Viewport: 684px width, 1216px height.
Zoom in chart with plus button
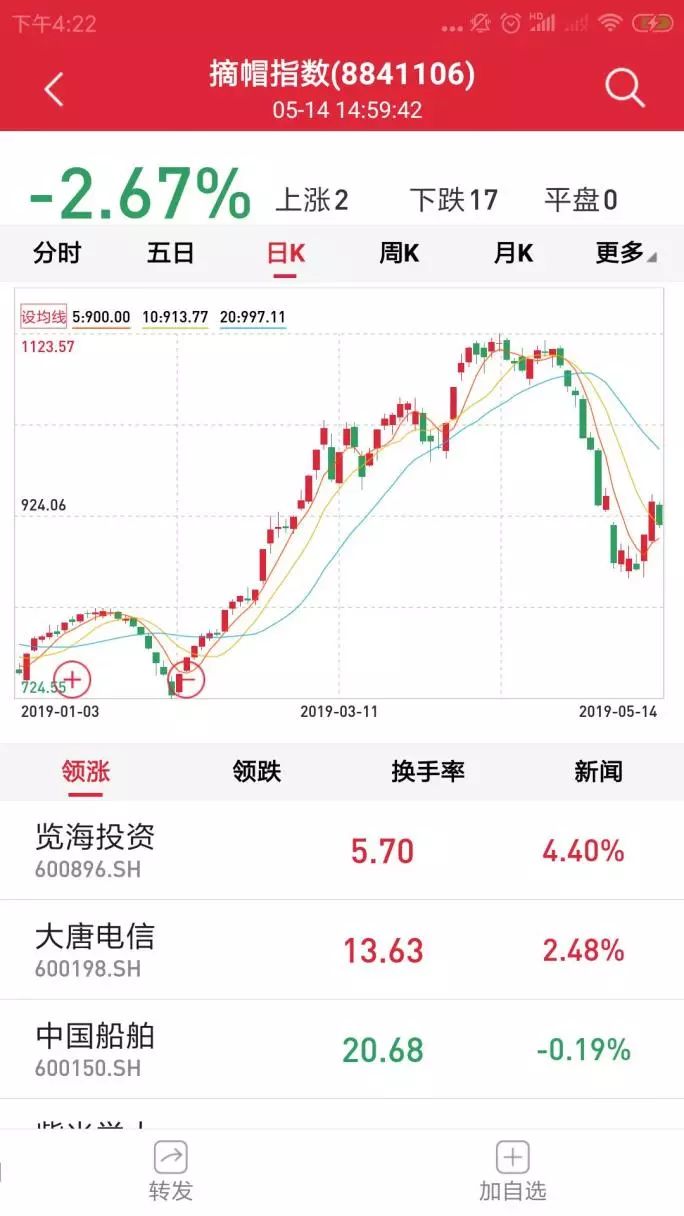tap(72, 680)
